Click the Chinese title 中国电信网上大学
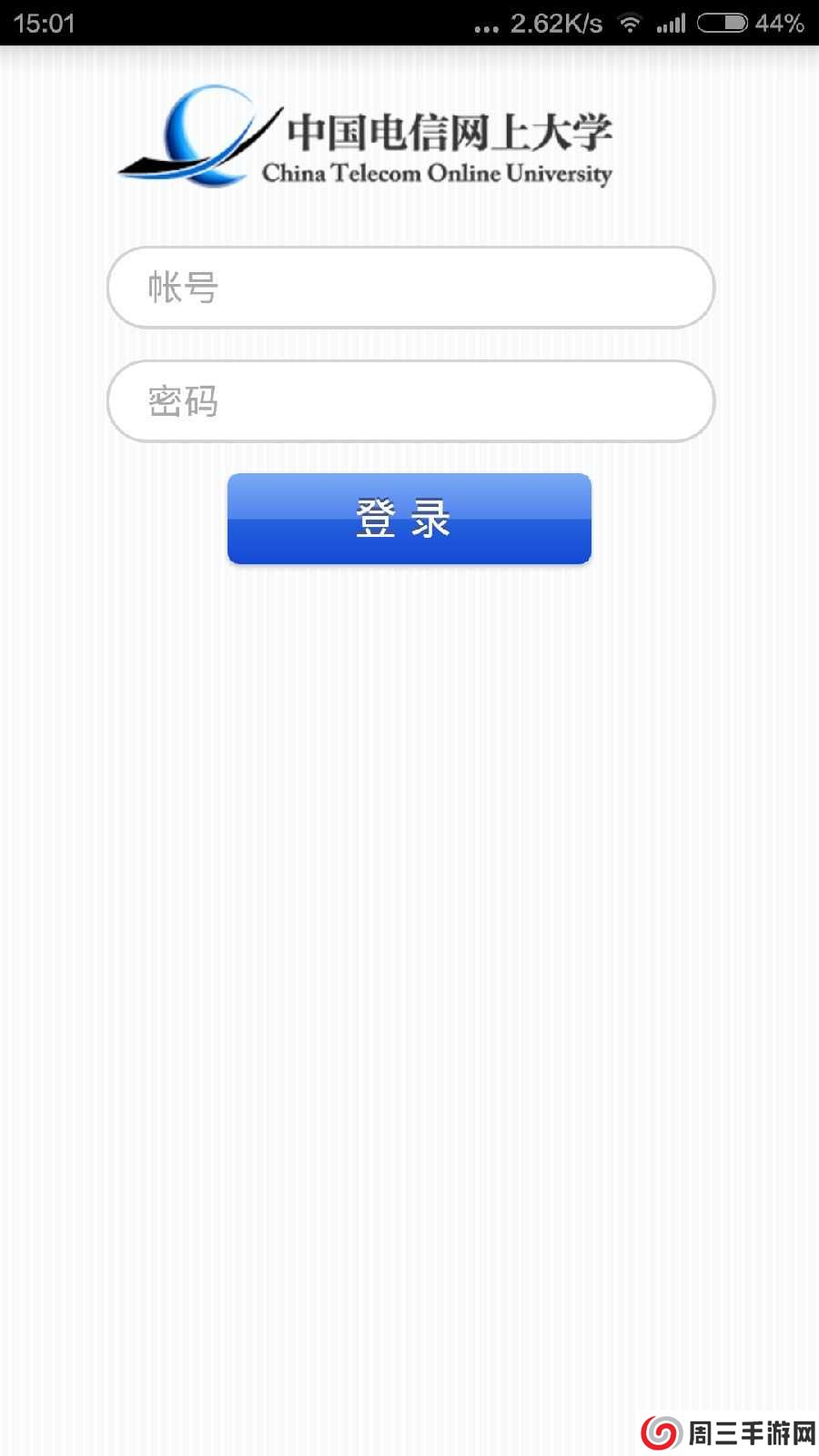 (451, 130)
